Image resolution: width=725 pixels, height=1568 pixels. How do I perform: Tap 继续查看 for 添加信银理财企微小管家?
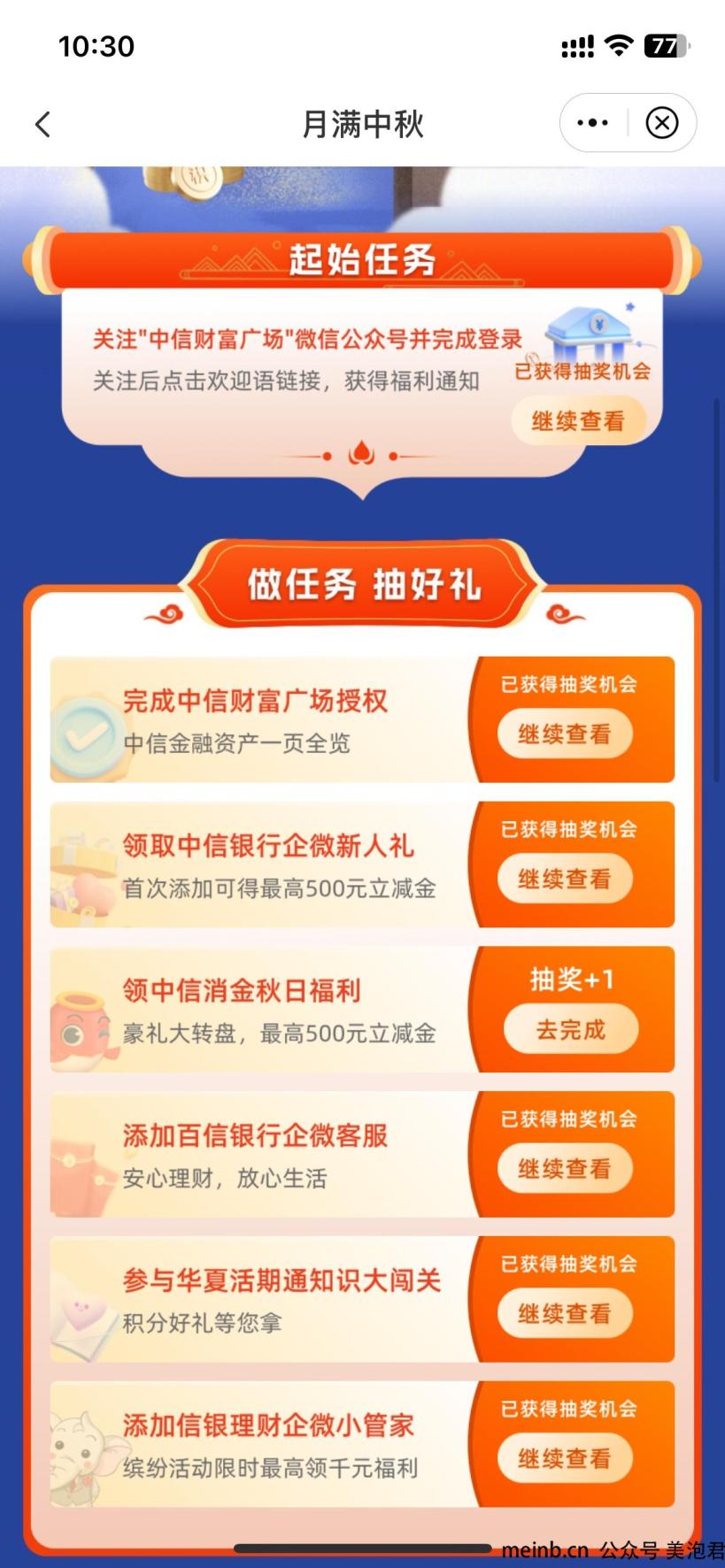coord(565,1458)
